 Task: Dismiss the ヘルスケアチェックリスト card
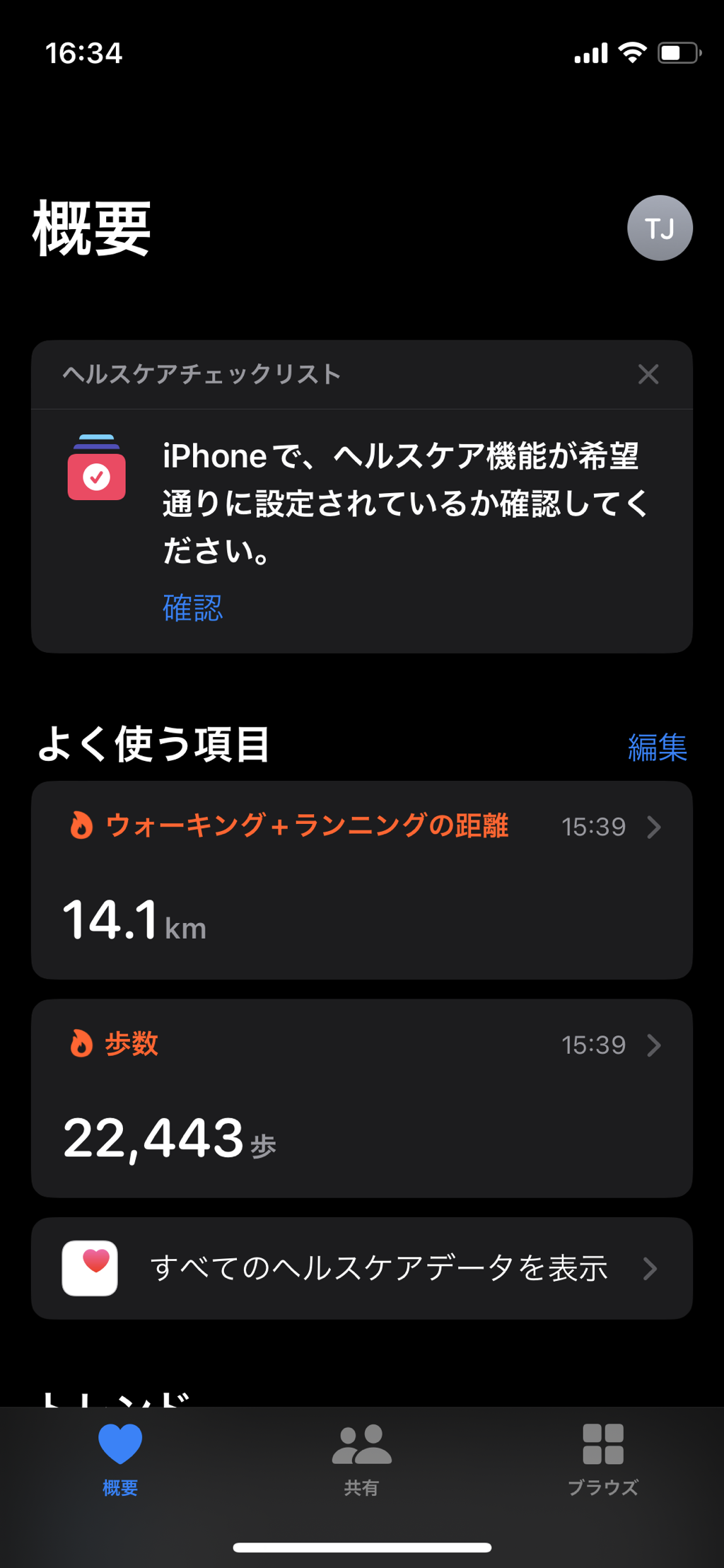click(x=648, y=374)
